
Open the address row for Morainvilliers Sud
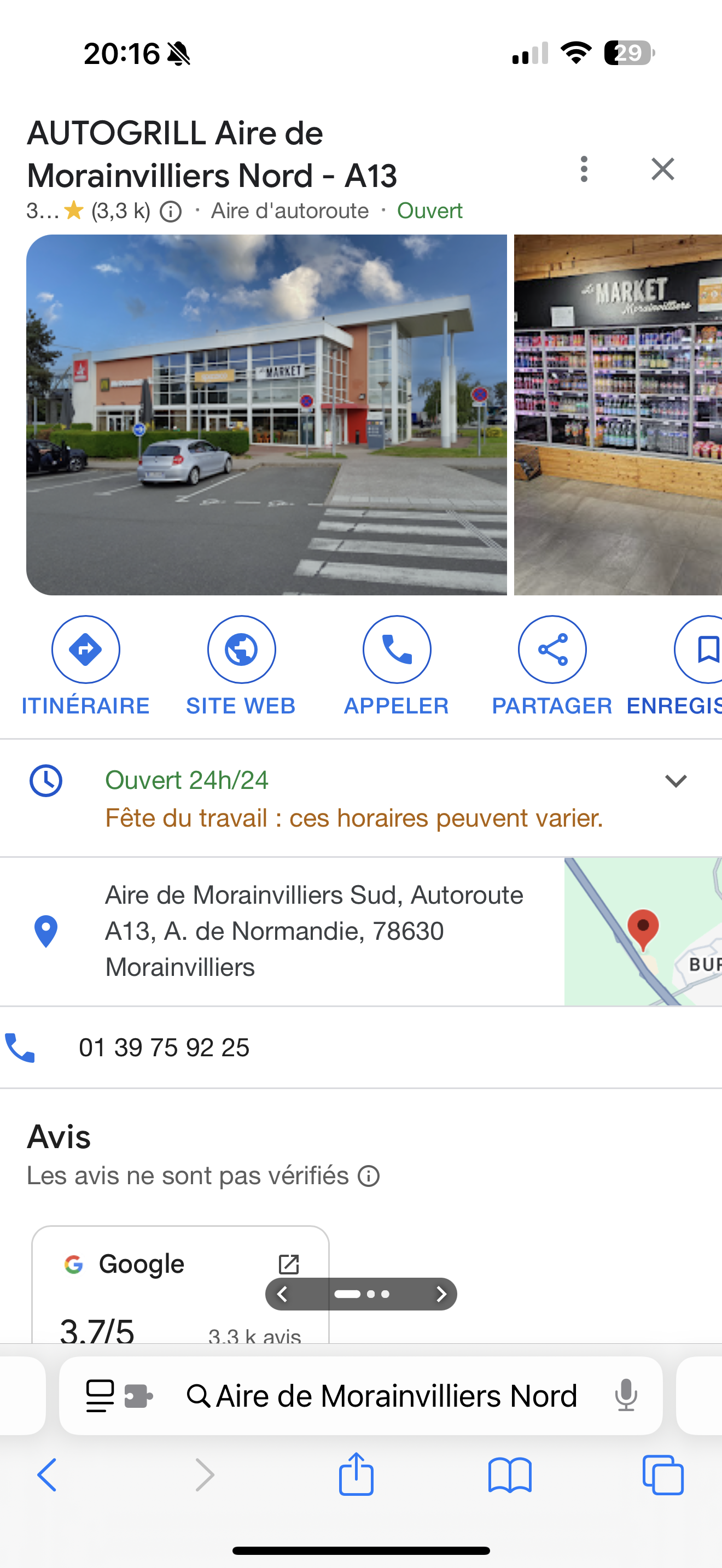[282, 931]
